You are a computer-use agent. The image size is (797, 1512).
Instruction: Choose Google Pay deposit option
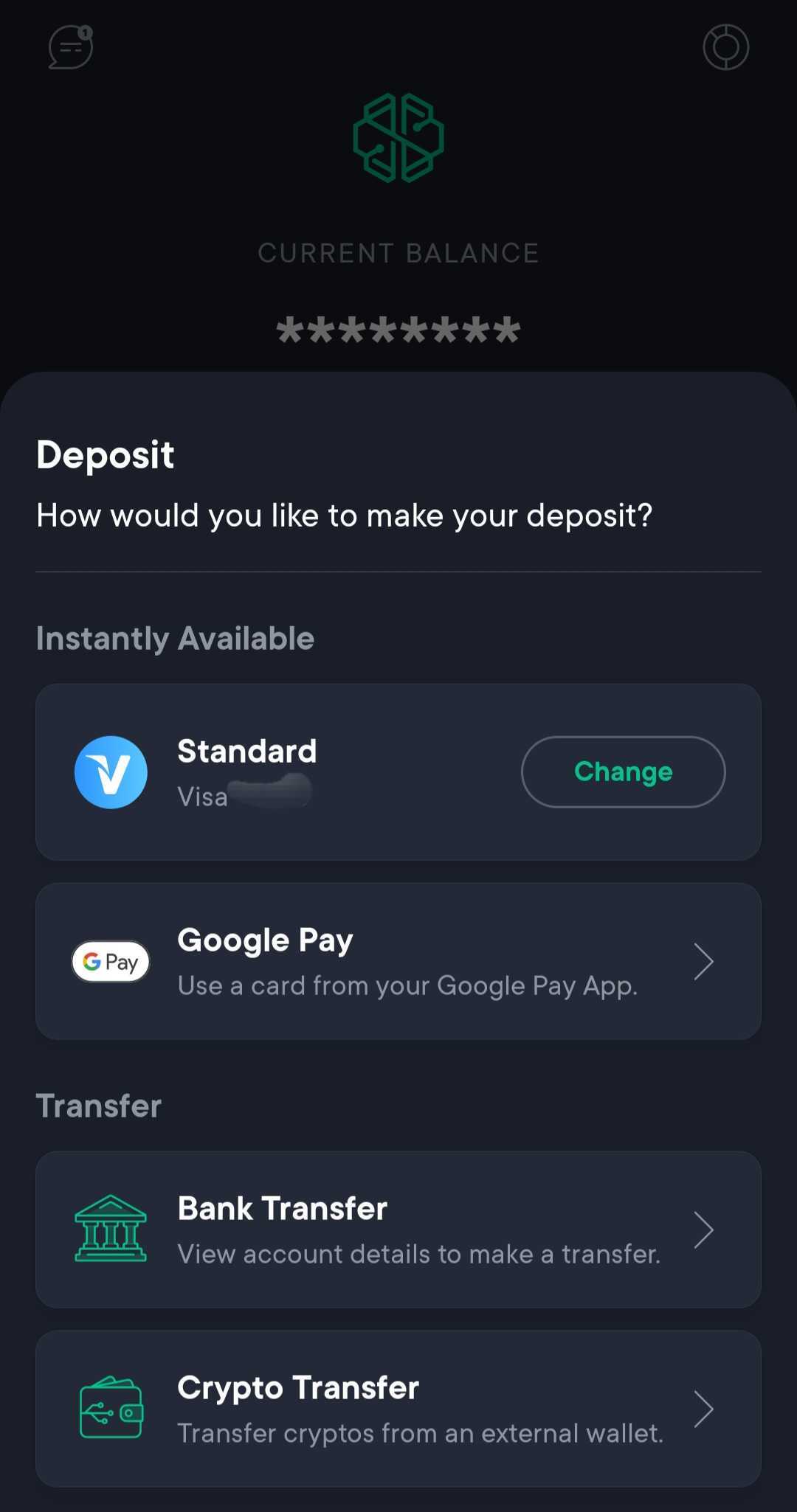(x=398, y=961)
